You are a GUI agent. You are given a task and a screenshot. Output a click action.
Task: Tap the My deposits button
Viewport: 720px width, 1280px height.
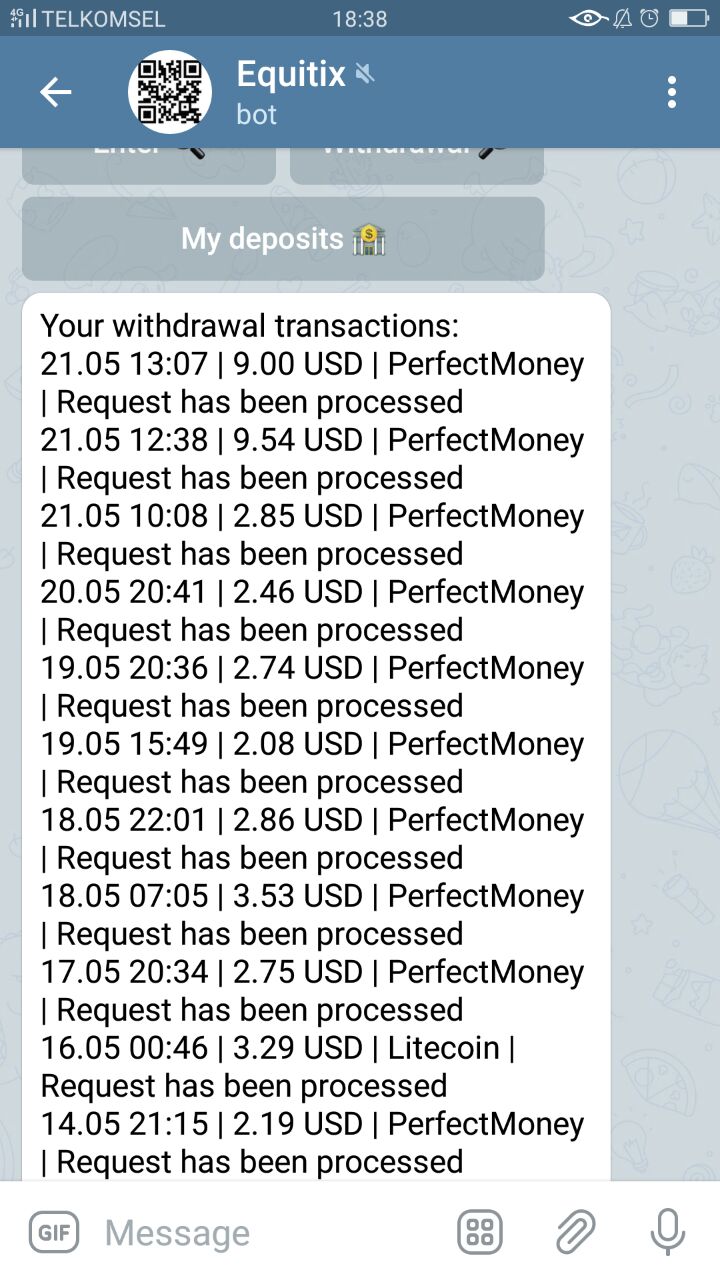283,239
